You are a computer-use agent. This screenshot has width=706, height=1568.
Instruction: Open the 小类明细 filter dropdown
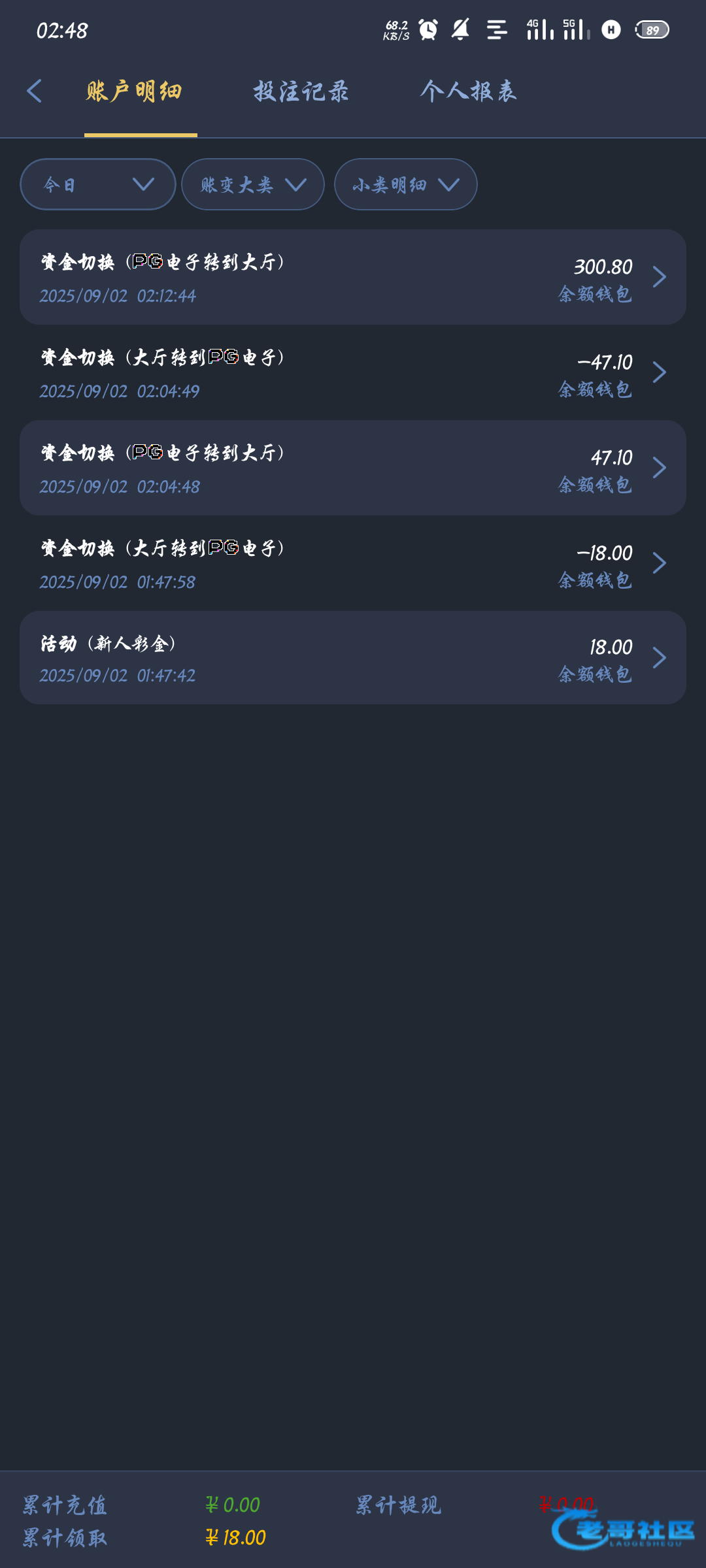pyautogui.click(x=406, y=184)
